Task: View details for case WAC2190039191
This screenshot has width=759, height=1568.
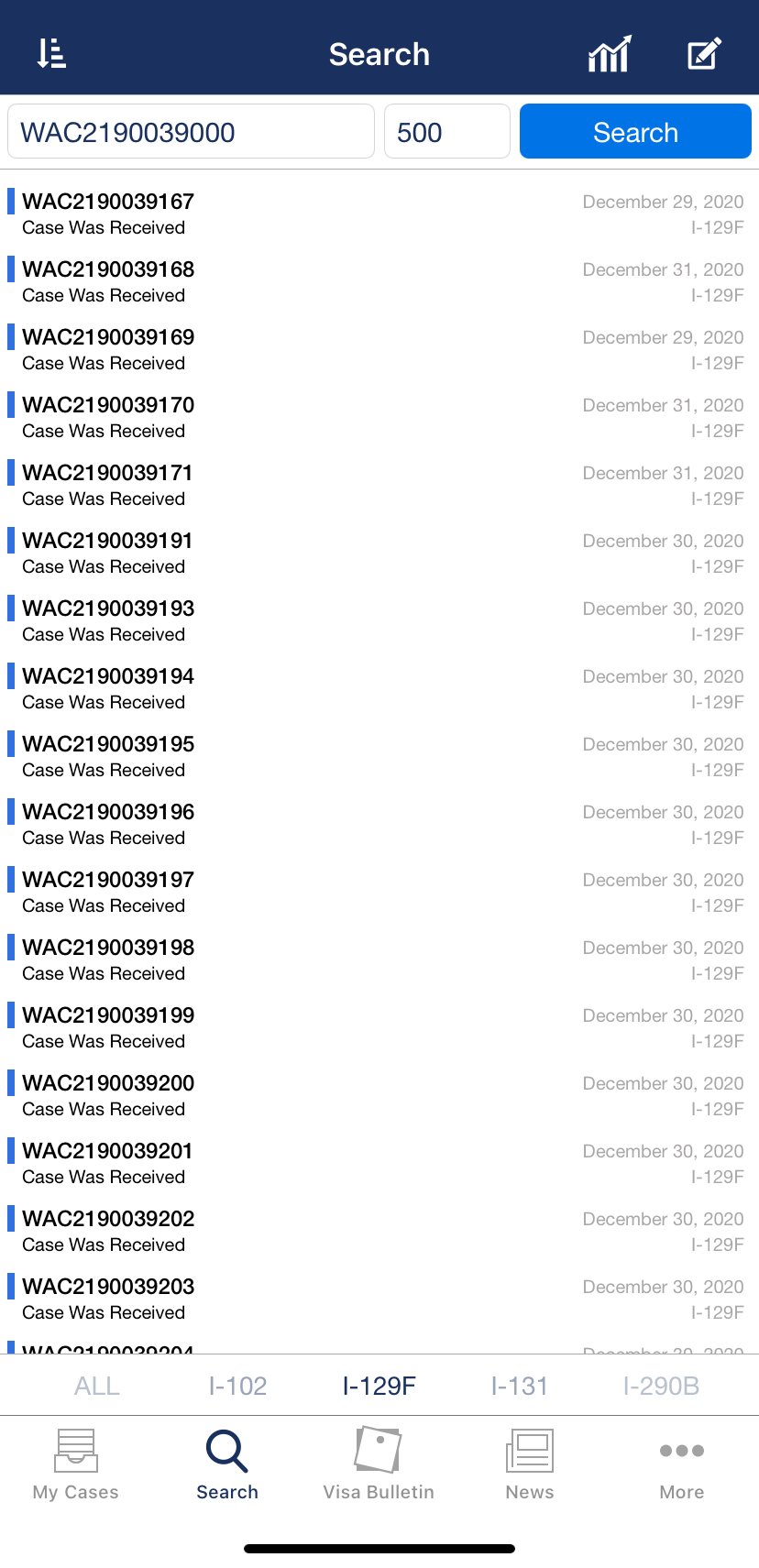Action: (379, 553)
